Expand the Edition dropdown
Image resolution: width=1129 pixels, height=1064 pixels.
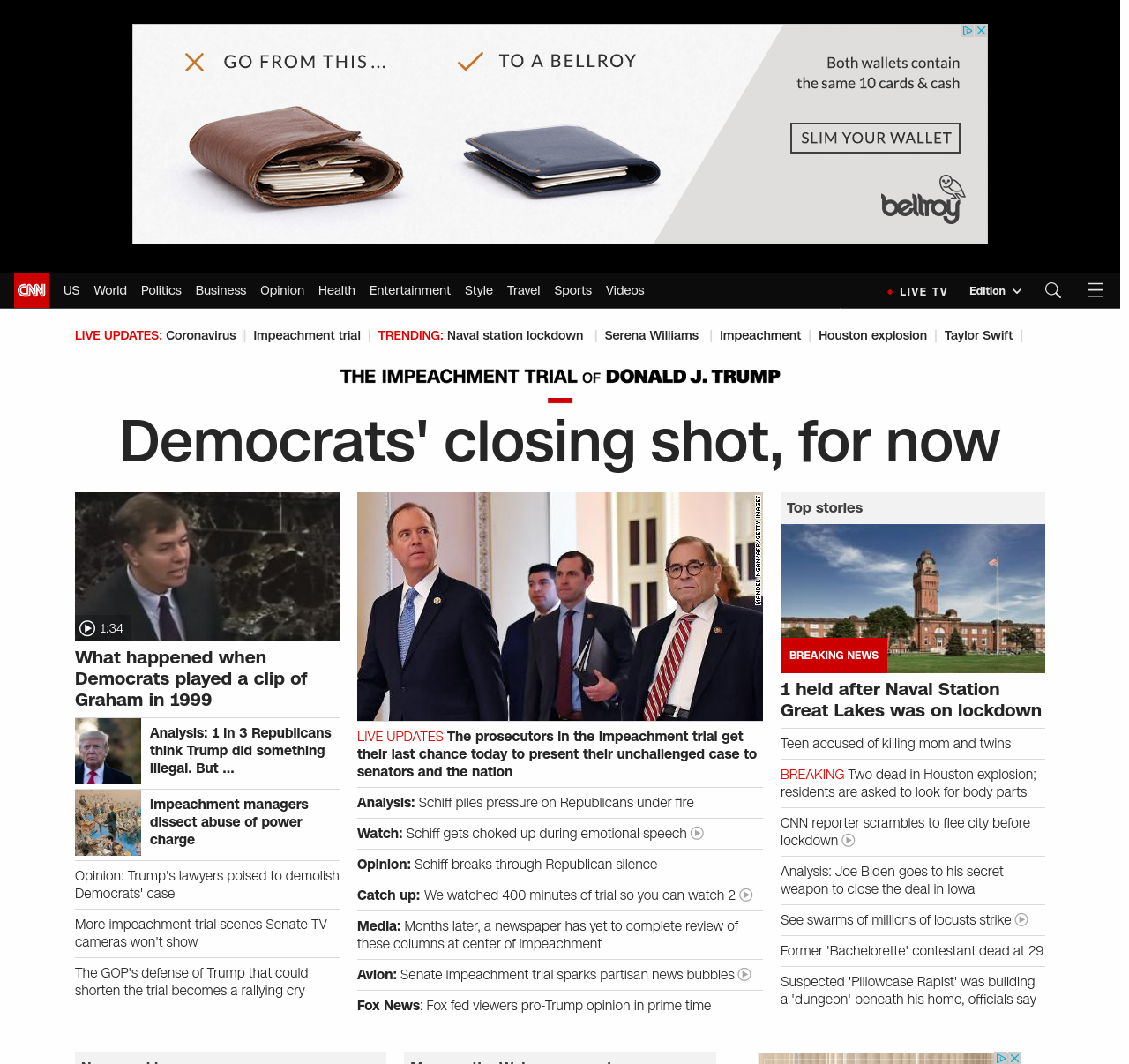tap(995, 291)
